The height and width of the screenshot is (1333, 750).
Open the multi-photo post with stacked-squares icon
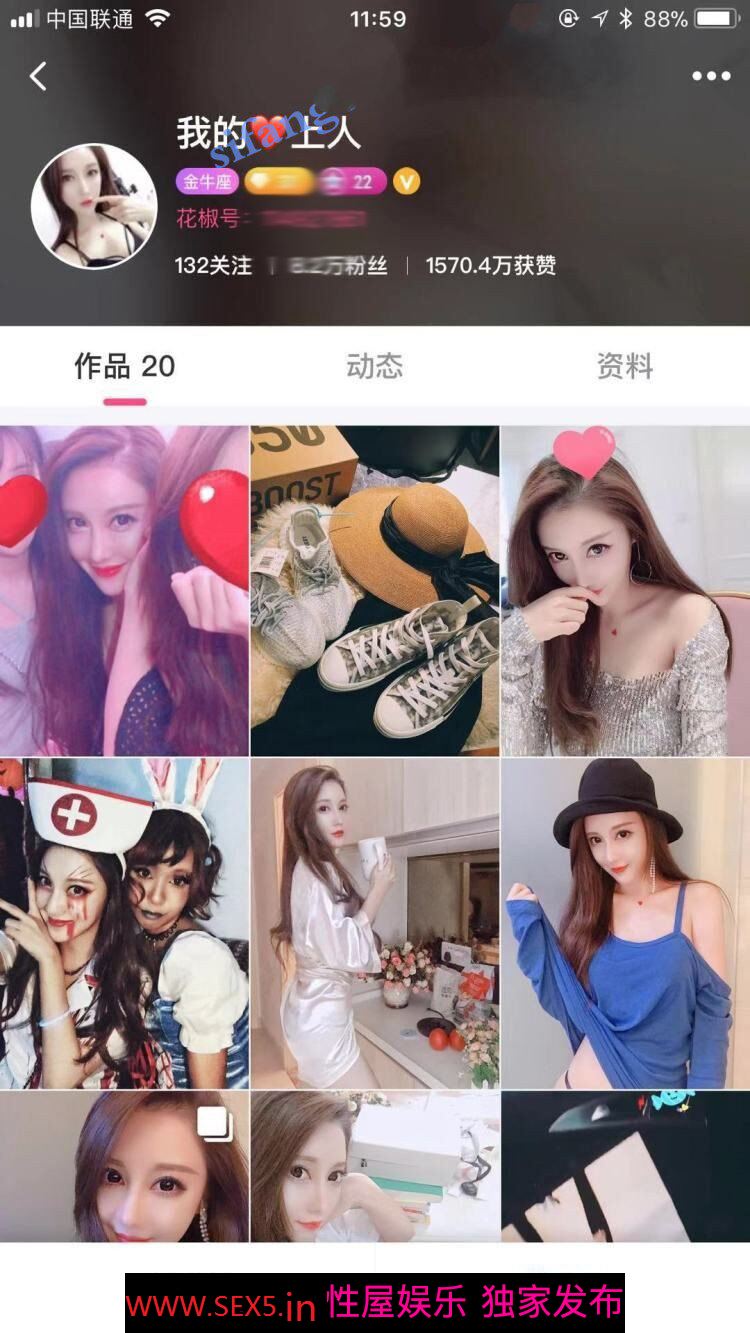coord(124,1166)
